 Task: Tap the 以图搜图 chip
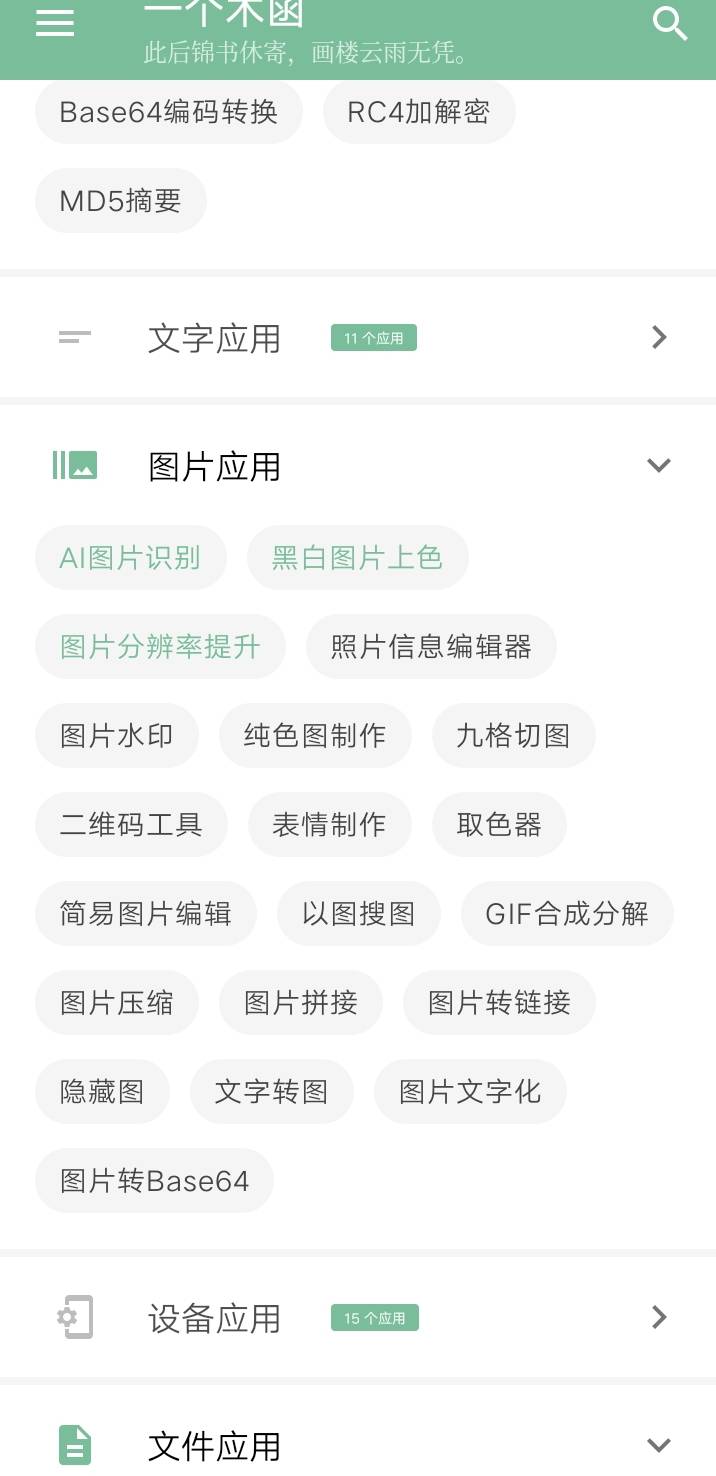(x=359, y=914)
